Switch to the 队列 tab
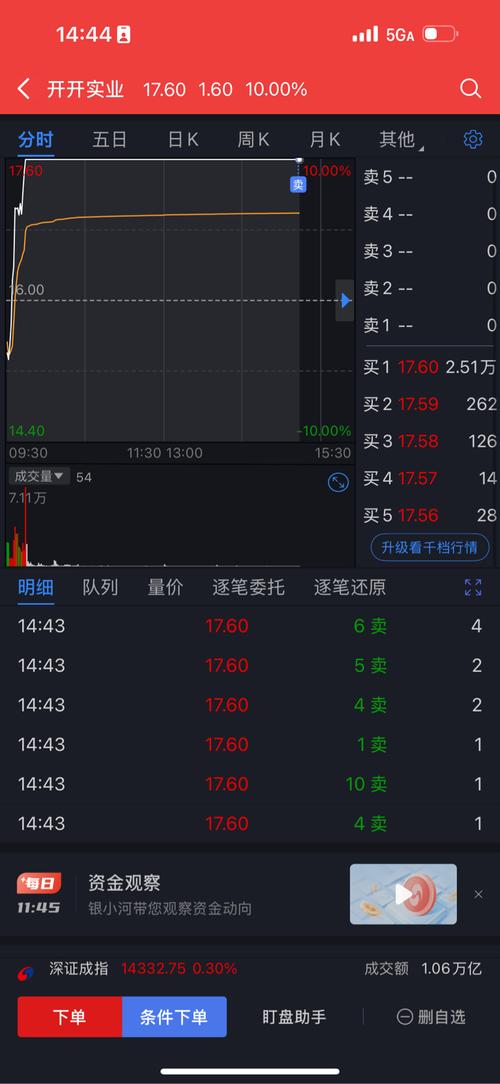 point(100,588)
